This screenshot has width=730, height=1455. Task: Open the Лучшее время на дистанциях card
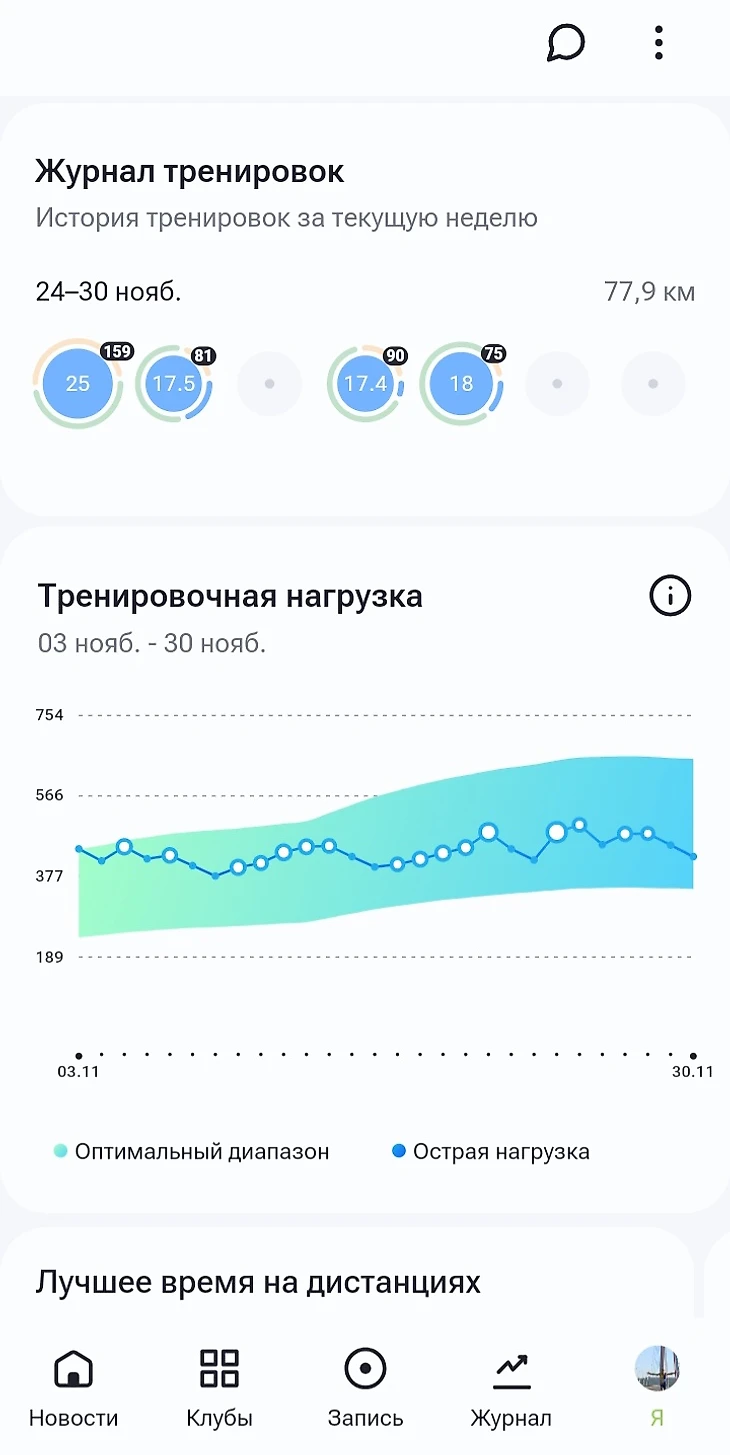258,1282
